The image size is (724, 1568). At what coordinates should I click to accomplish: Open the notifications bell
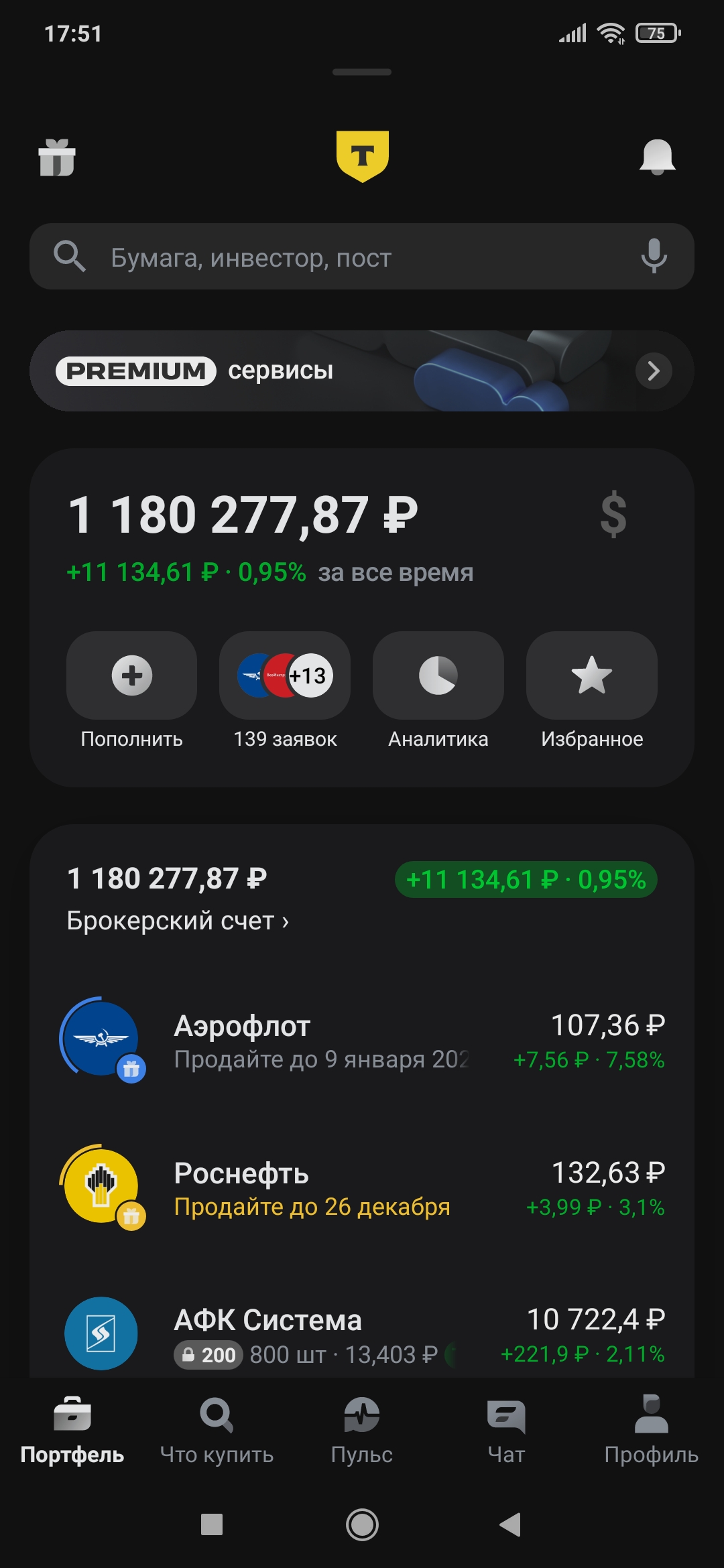coord(657,157)
